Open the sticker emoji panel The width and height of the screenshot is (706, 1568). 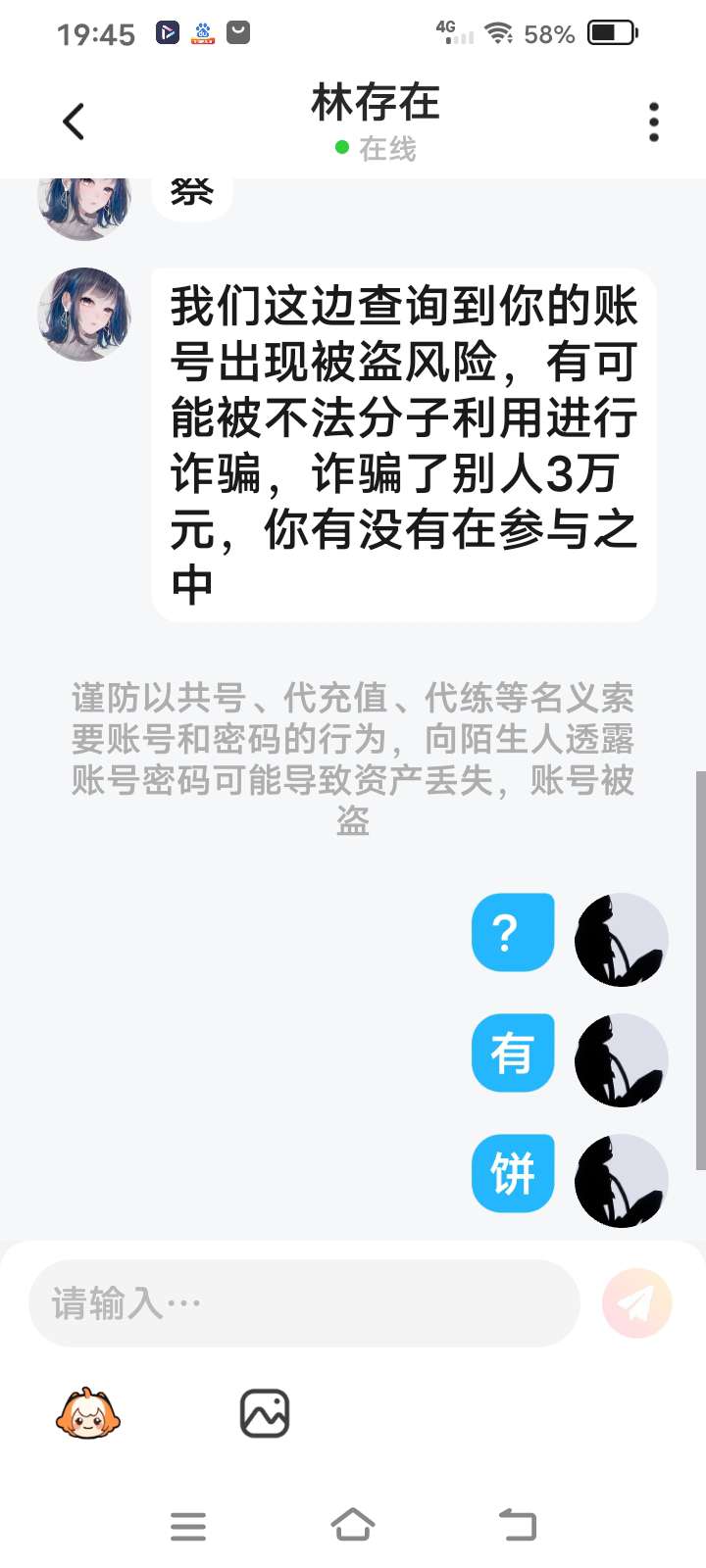[x=88, y=1413]
